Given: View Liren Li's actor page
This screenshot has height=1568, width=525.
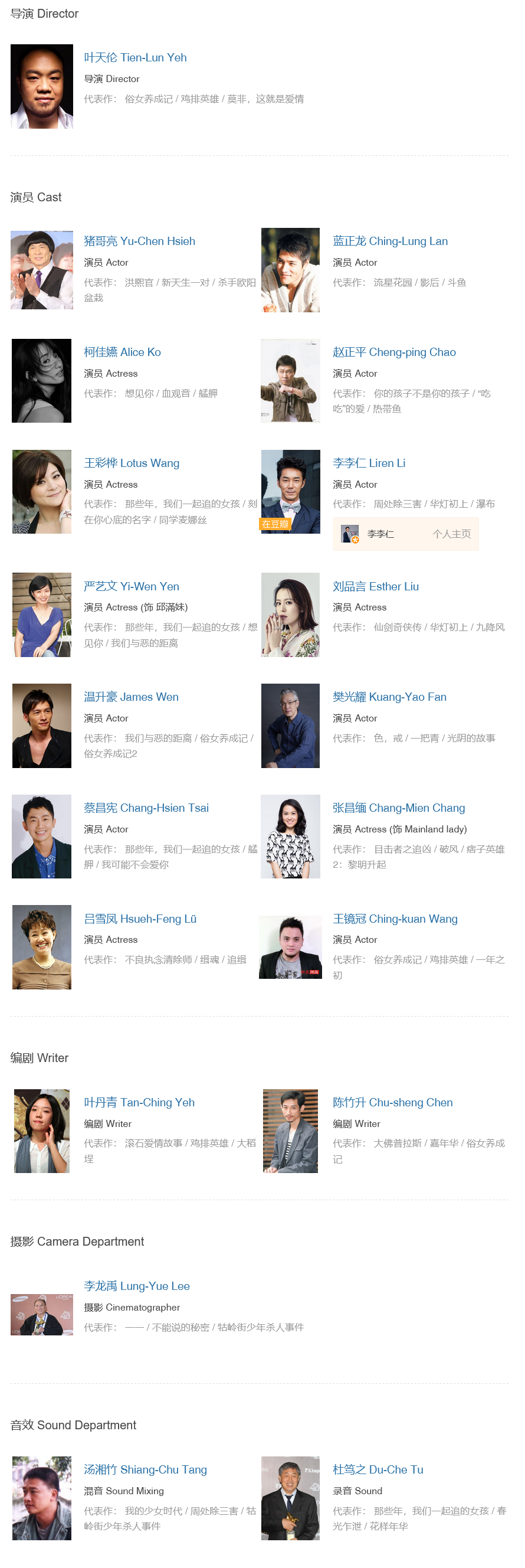Looking at the screenshot, I should pos(369,463).
